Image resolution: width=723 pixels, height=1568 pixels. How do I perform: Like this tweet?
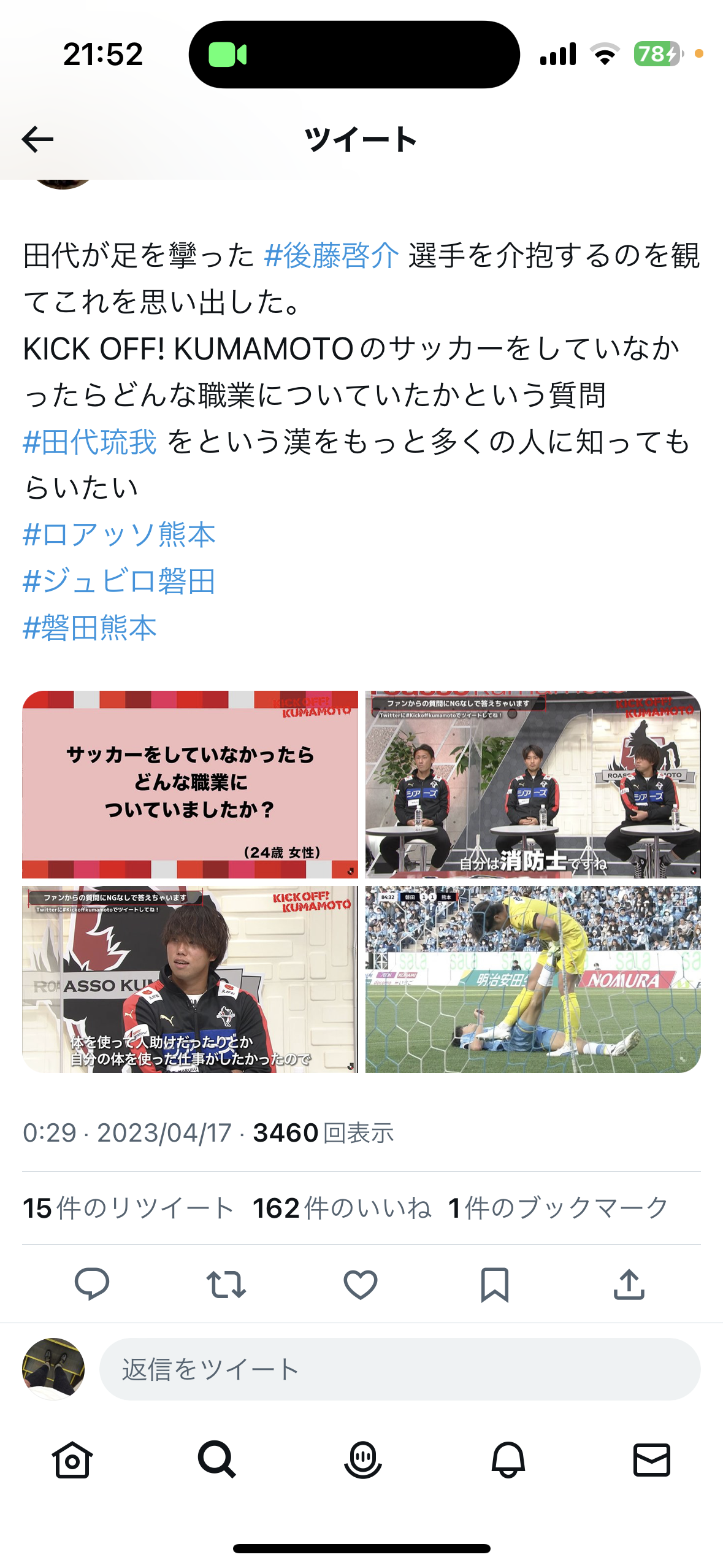[361, 1284]
